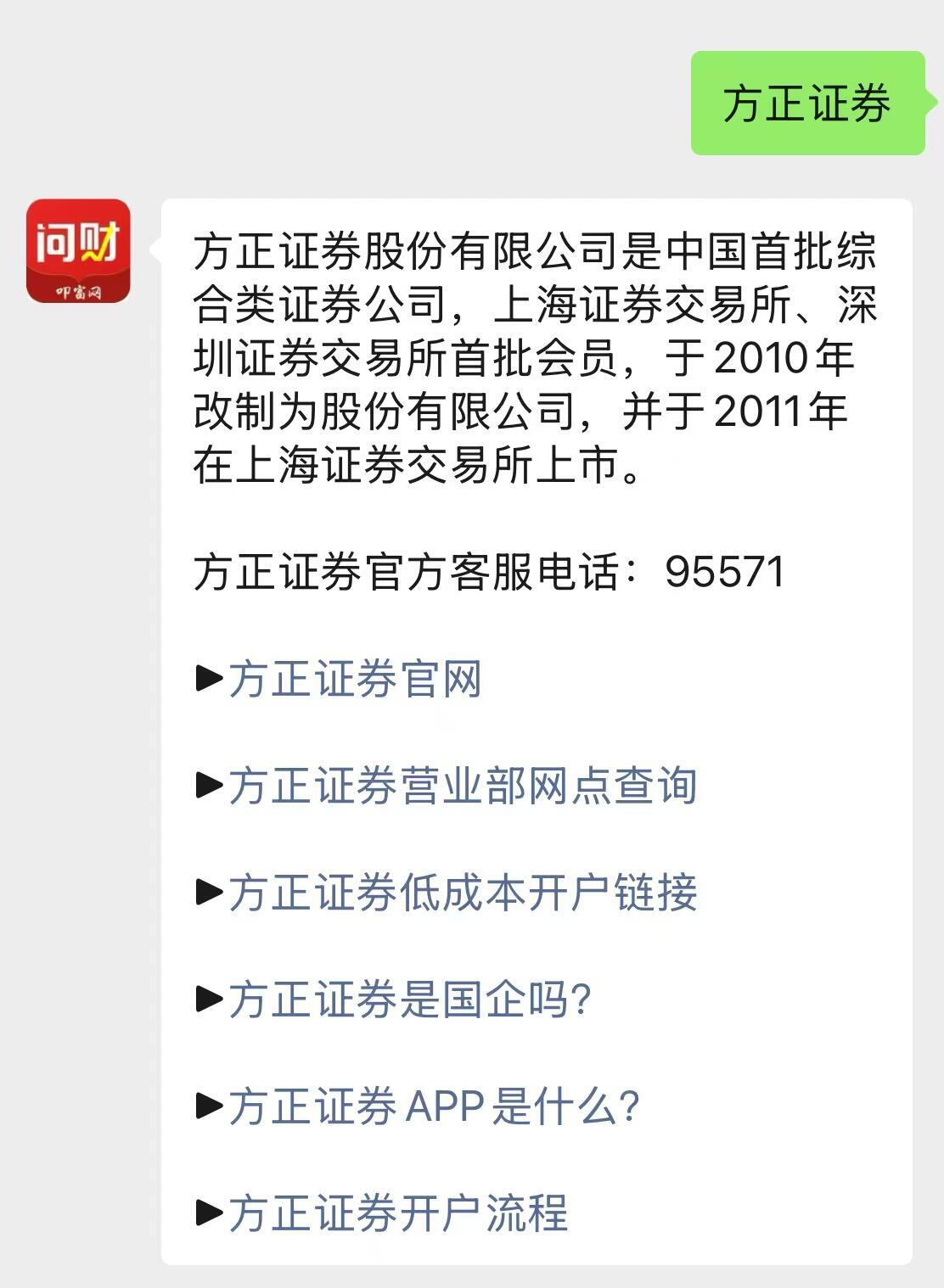Expand the 方正证券官网 entry
The image size is (944, 1288).
coord(357,677)
